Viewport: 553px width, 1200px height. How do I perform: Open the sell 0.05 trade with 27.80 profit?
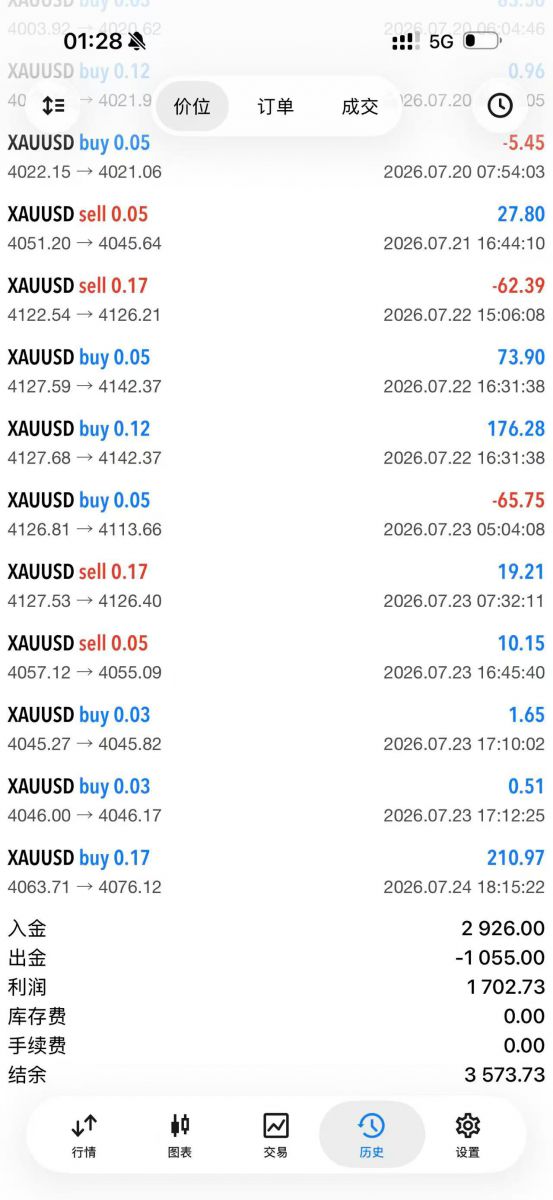click(276, 228)
